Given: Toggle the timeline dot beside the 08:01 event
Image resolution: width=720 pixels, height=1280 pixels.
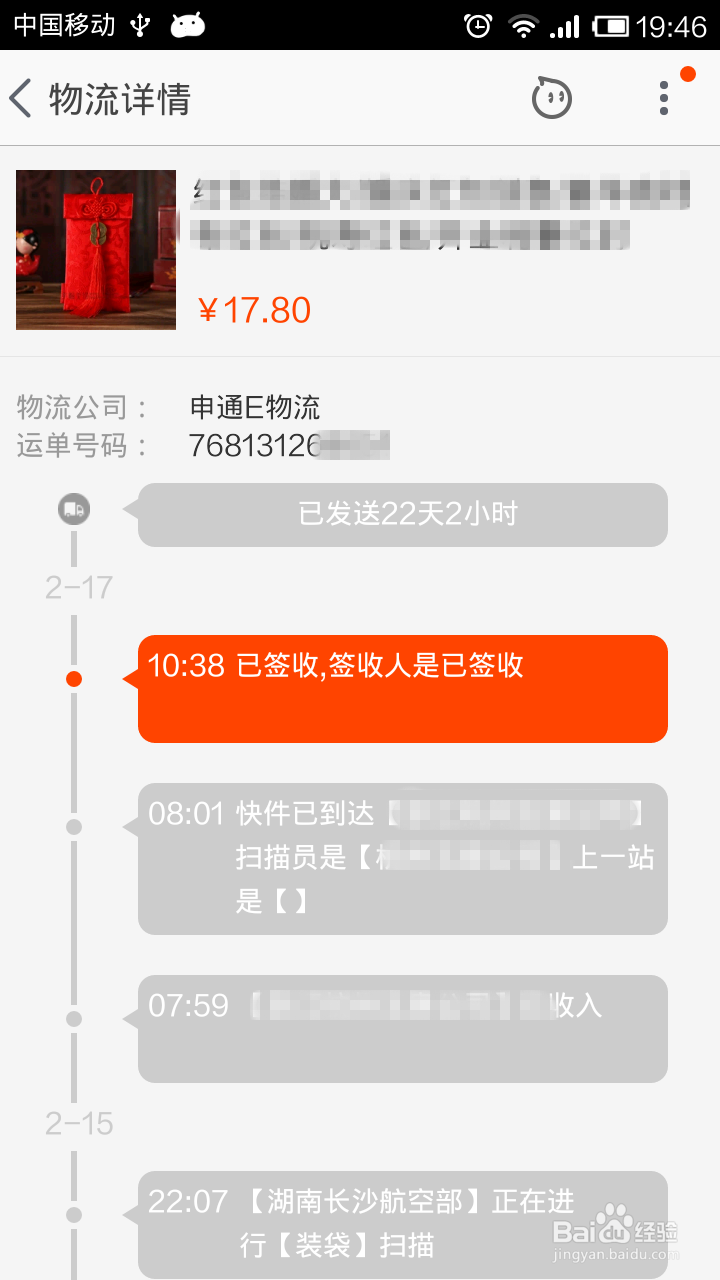Looking at the screenshot, I should tap(73, 826).
